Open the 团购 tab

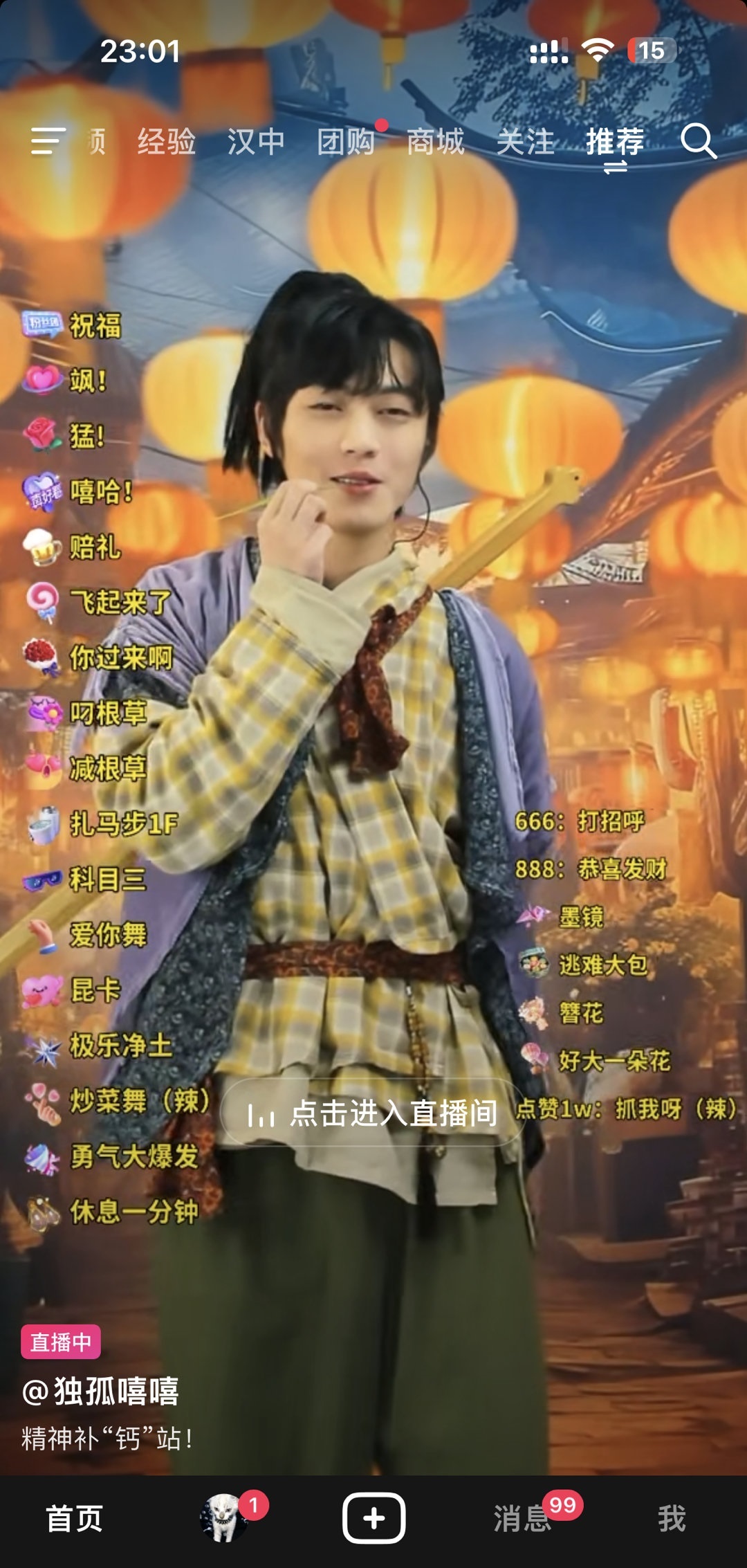(x=346, y=141)
